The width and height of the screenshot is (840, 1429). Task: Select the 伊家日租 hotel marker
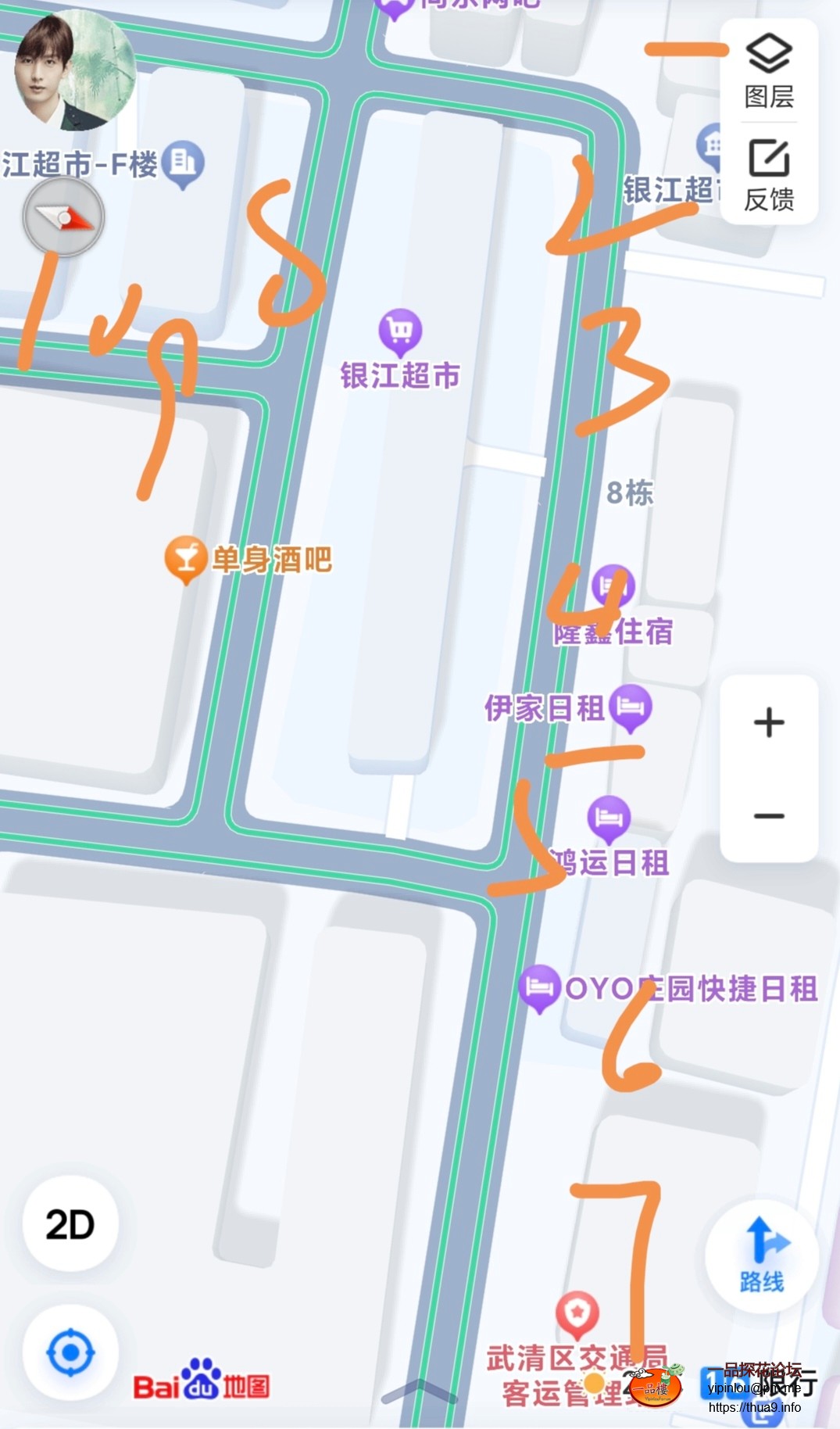630,710
